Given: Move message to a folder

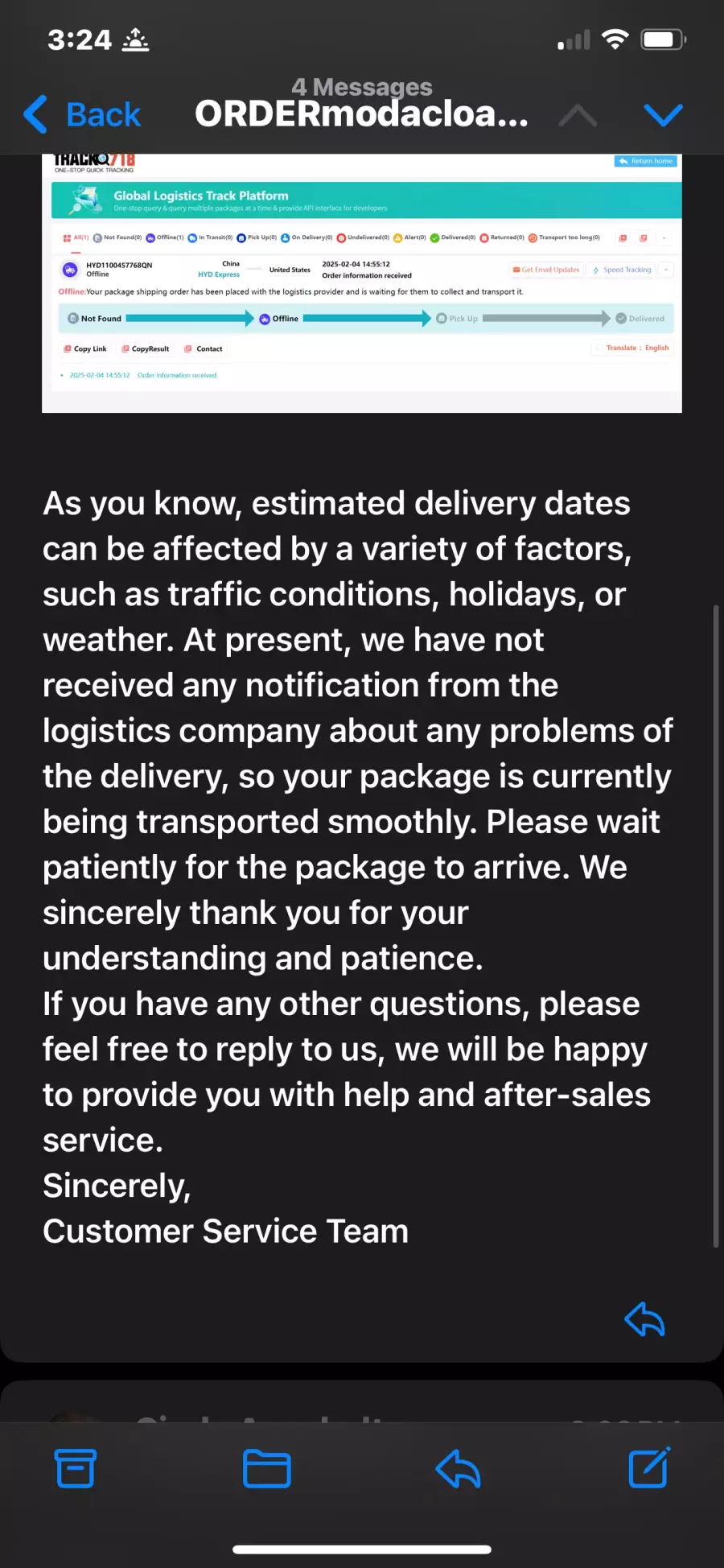Looking at the screenshot, I should coord(266,1467).
